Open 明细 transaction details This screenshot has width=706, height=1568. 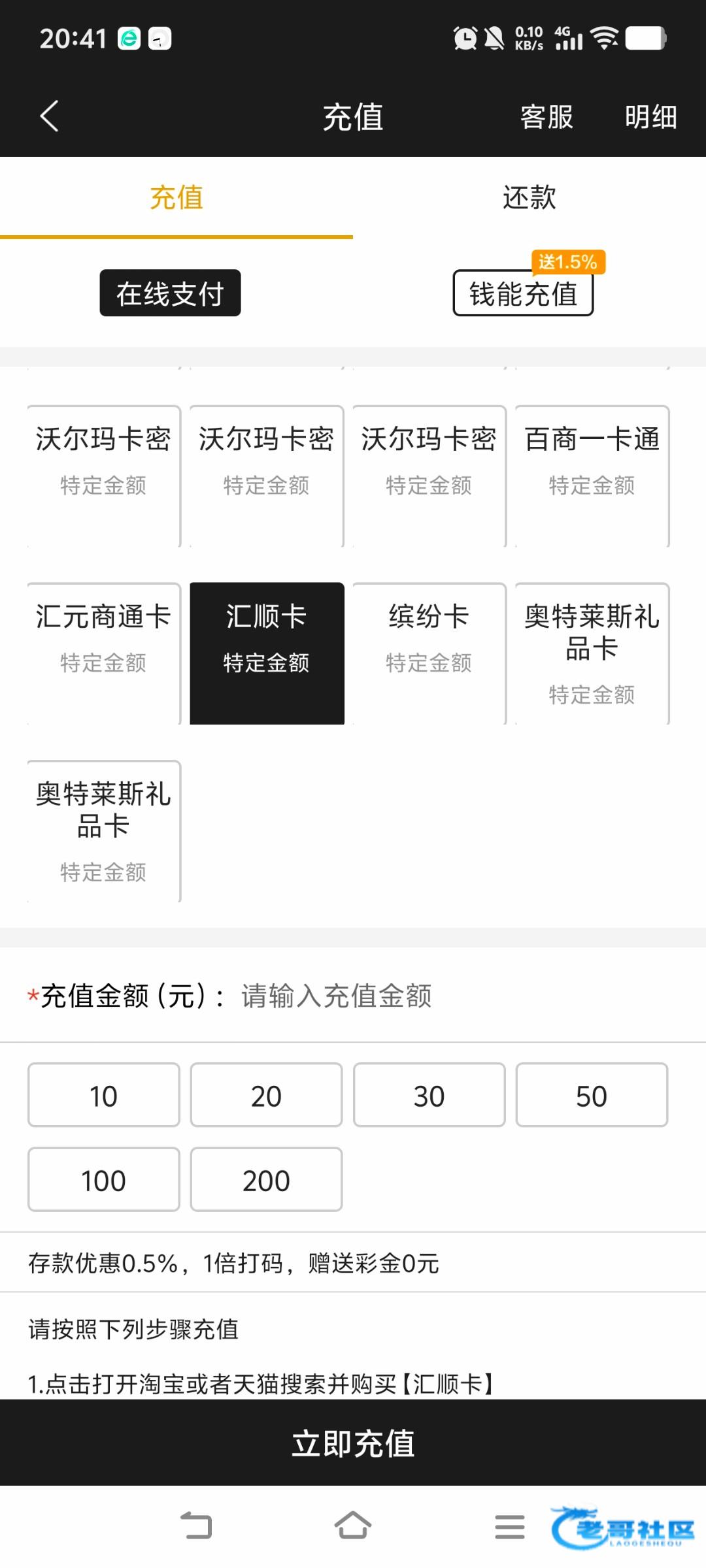pyautogui.click(x=650, y=118)
